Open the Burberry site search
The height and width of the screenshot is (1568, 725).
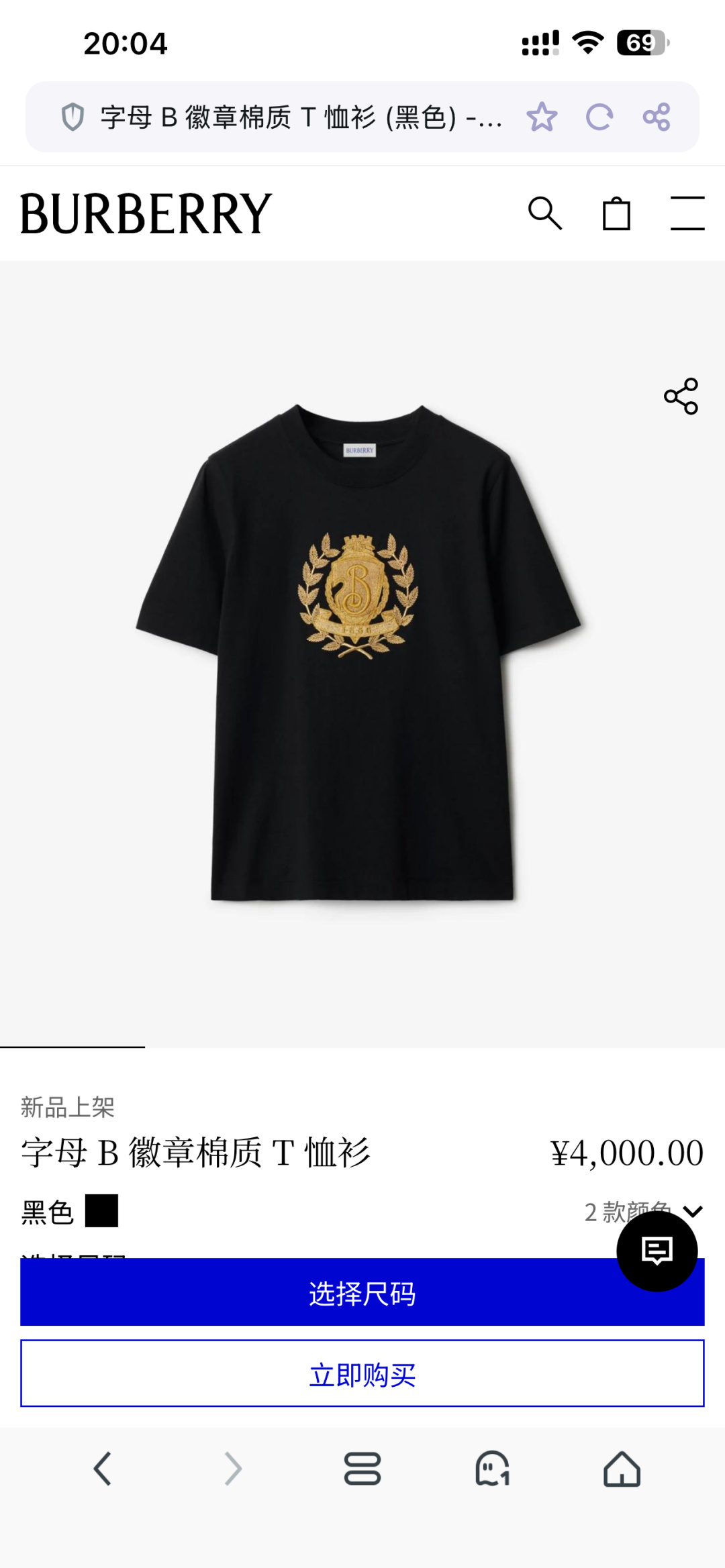[x=544, y=214]
